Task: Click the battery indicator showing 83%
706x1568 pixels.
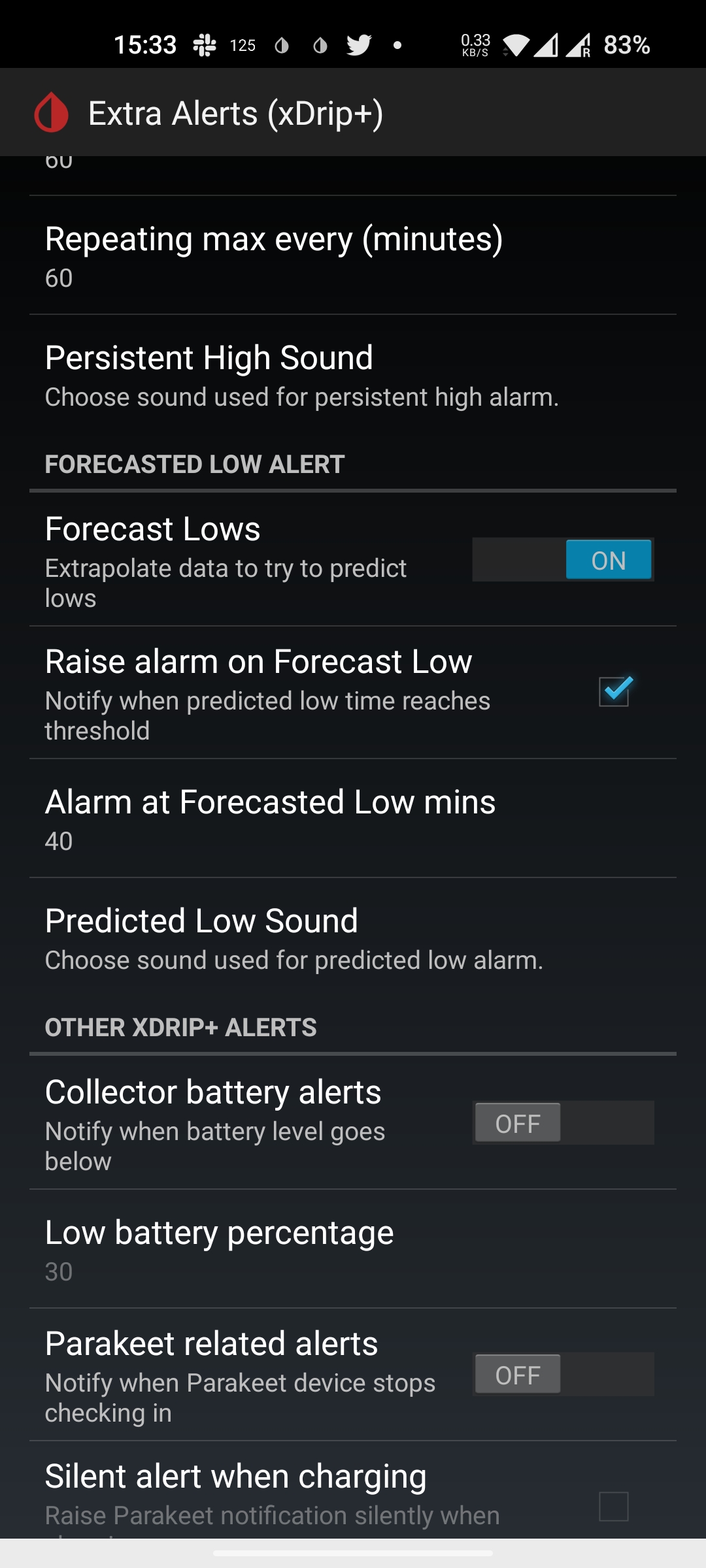Action: [x=626, y=44]
